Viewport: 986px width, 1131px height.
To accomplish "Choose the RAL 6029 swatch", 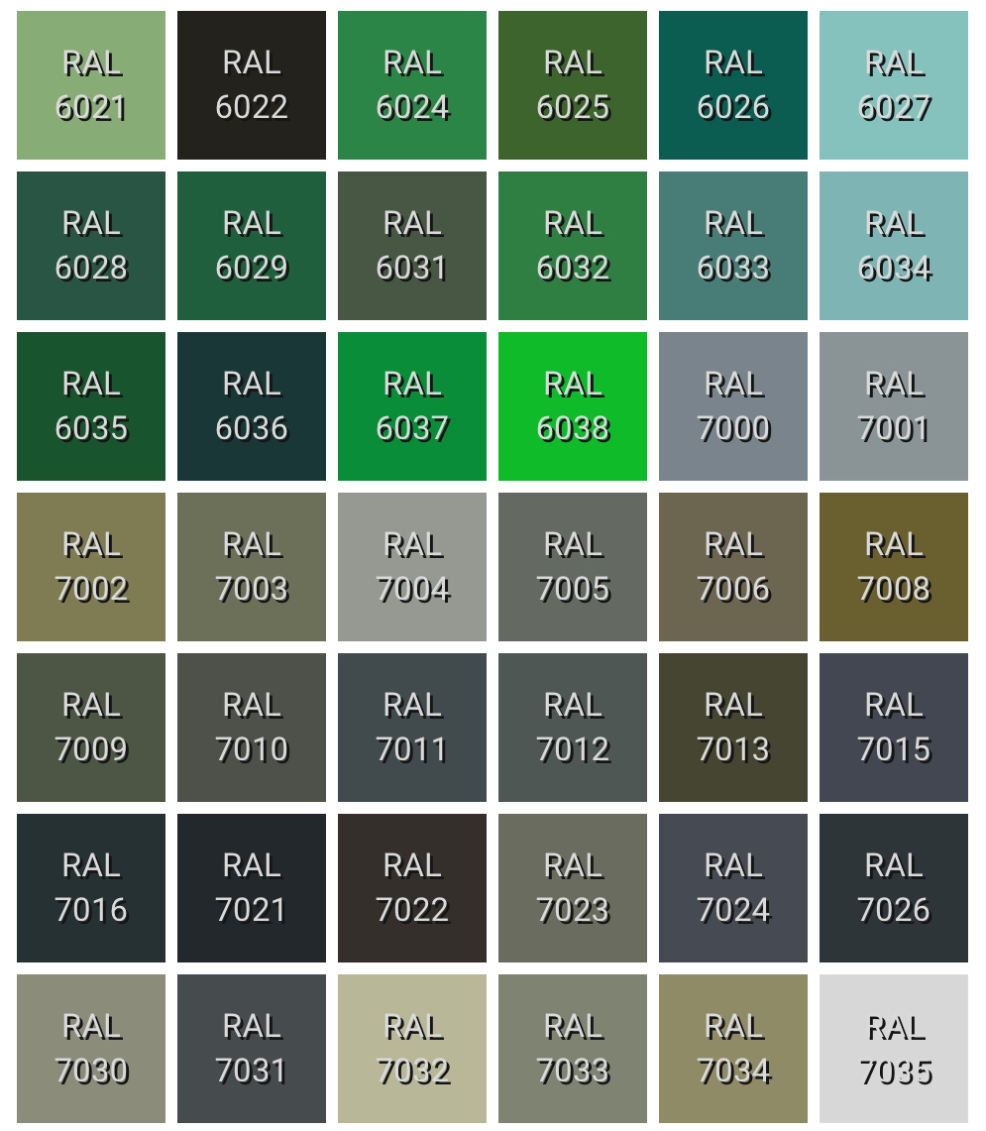I will pos(252,246).
